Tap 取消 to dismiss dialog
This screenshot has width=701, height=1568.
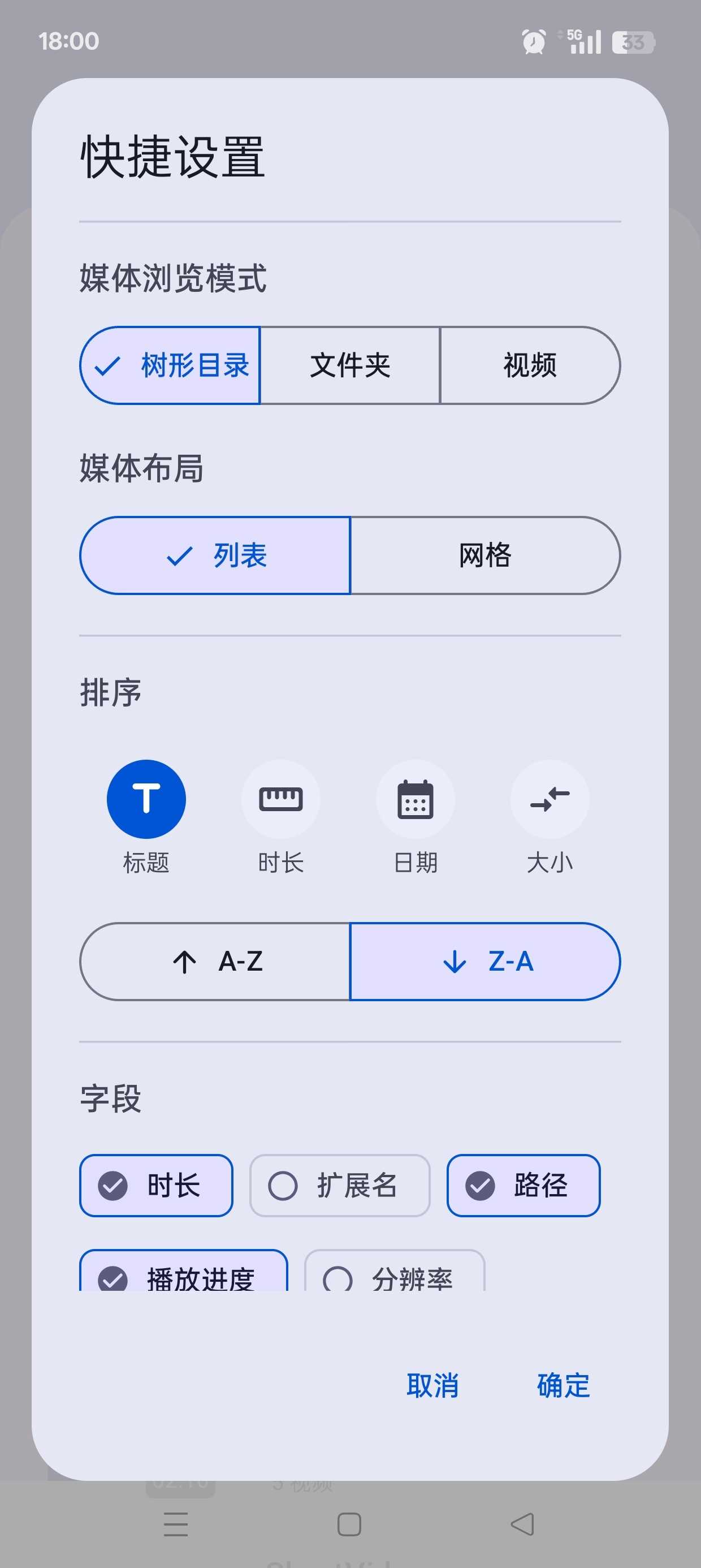pos(432,1385)
